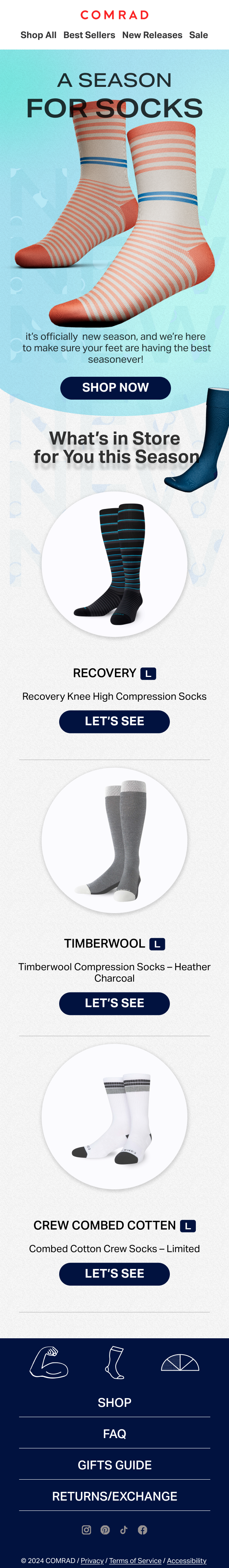Open the GIFTS GUIDE link

click(x=114, y=1465)
